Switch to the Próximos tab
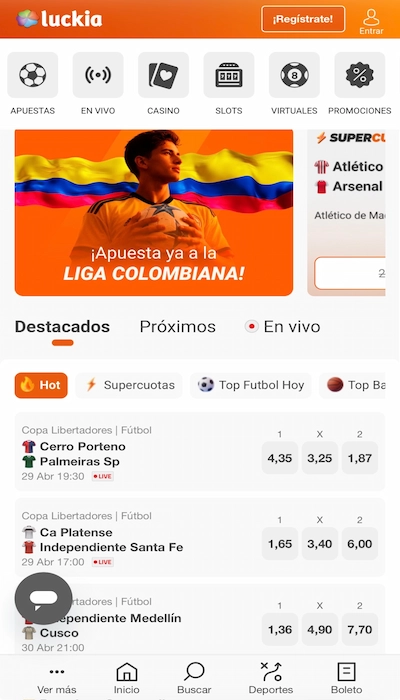 [x=178, y=327]
